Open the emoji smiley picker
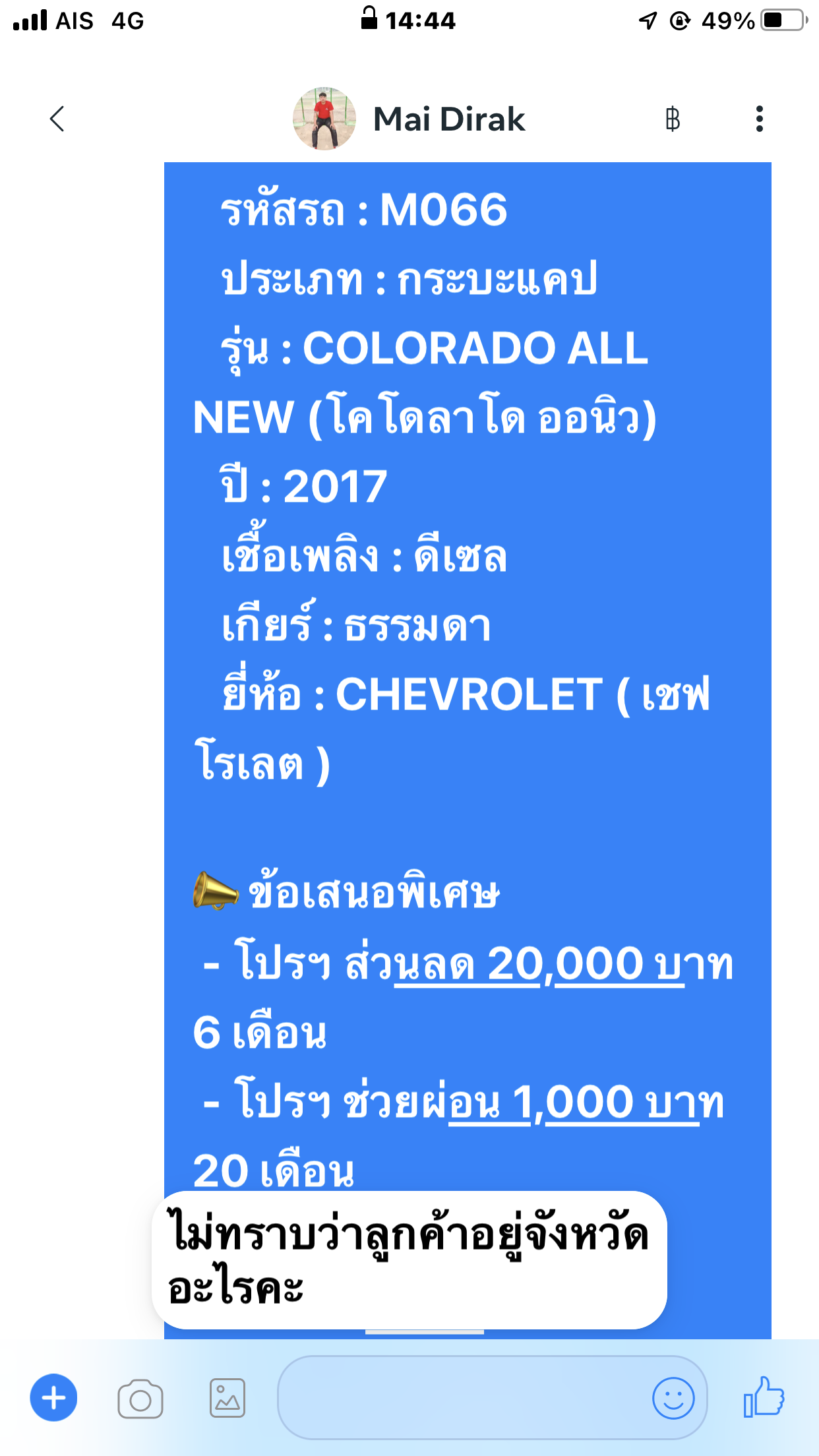The image size is (819, 1456). [673, 1398]
